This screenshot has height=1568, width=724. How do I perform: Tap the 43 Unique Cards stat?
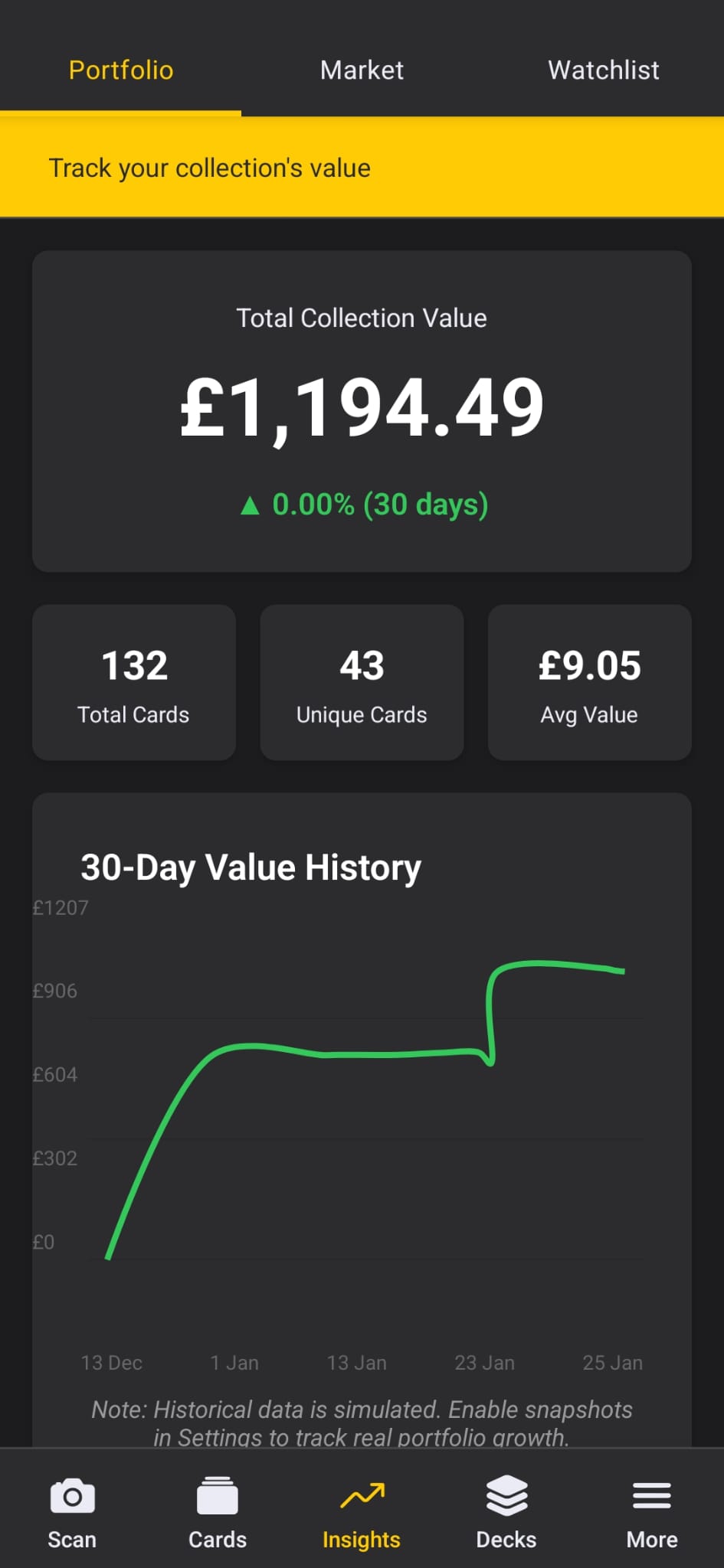(x=362, y=683)
